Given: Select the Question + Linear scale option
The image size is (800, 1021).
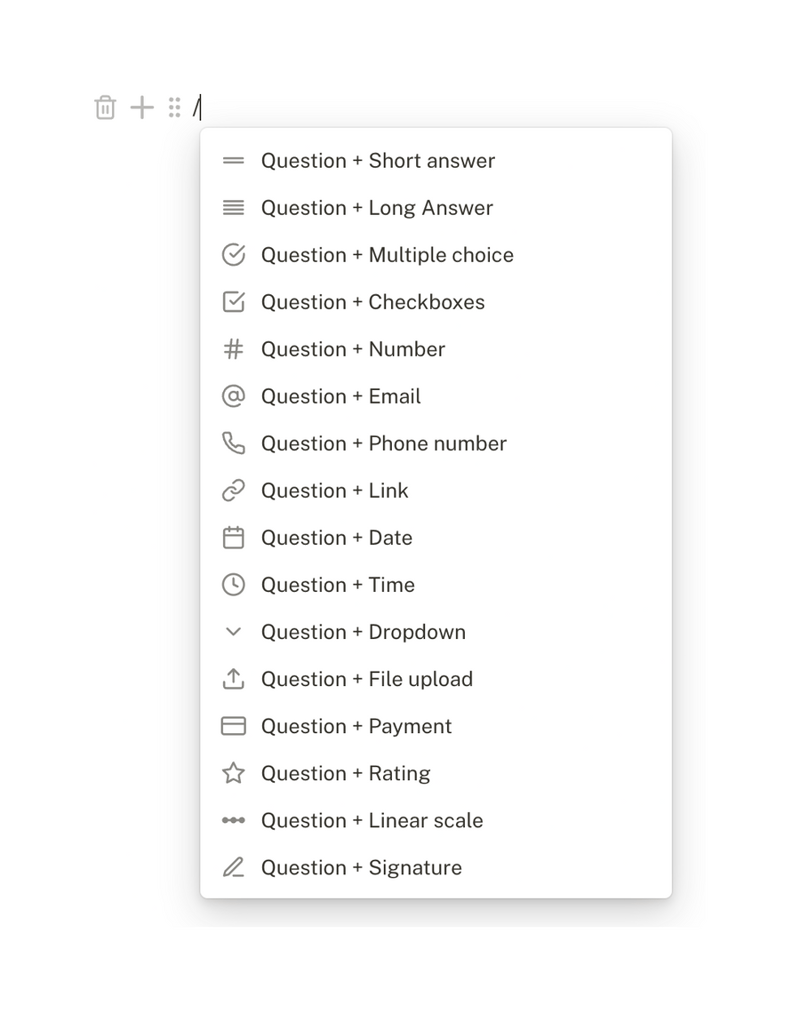Looking at the screenshot, I should 371,820.
